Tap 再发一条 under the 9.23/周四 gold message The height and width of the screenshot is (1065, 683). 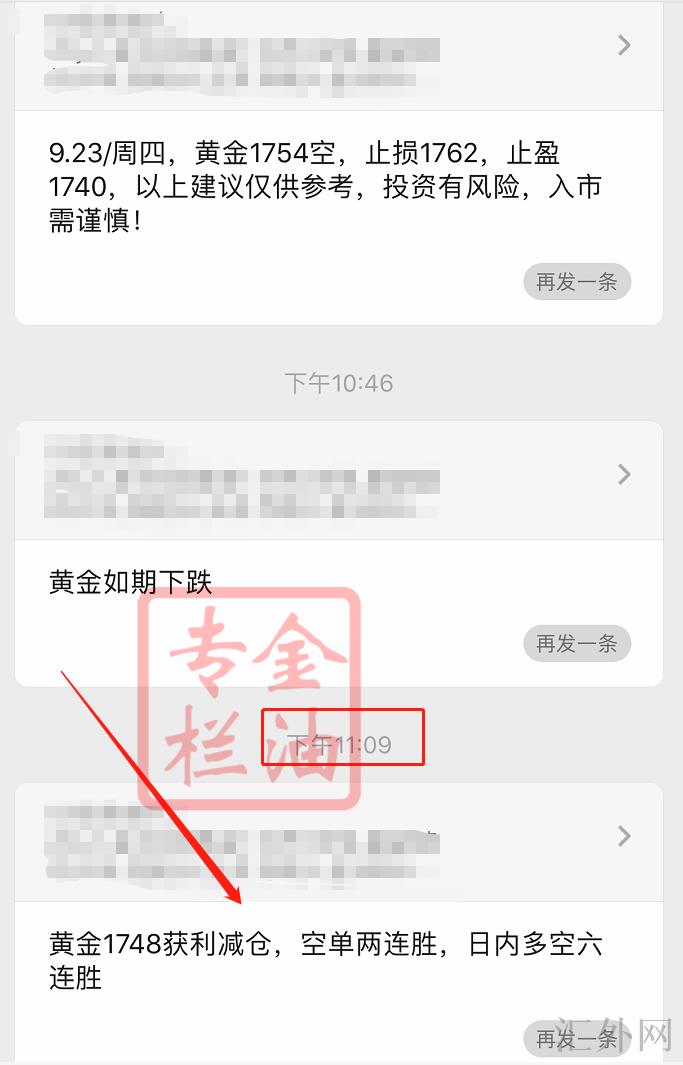(x=577, y=282)
